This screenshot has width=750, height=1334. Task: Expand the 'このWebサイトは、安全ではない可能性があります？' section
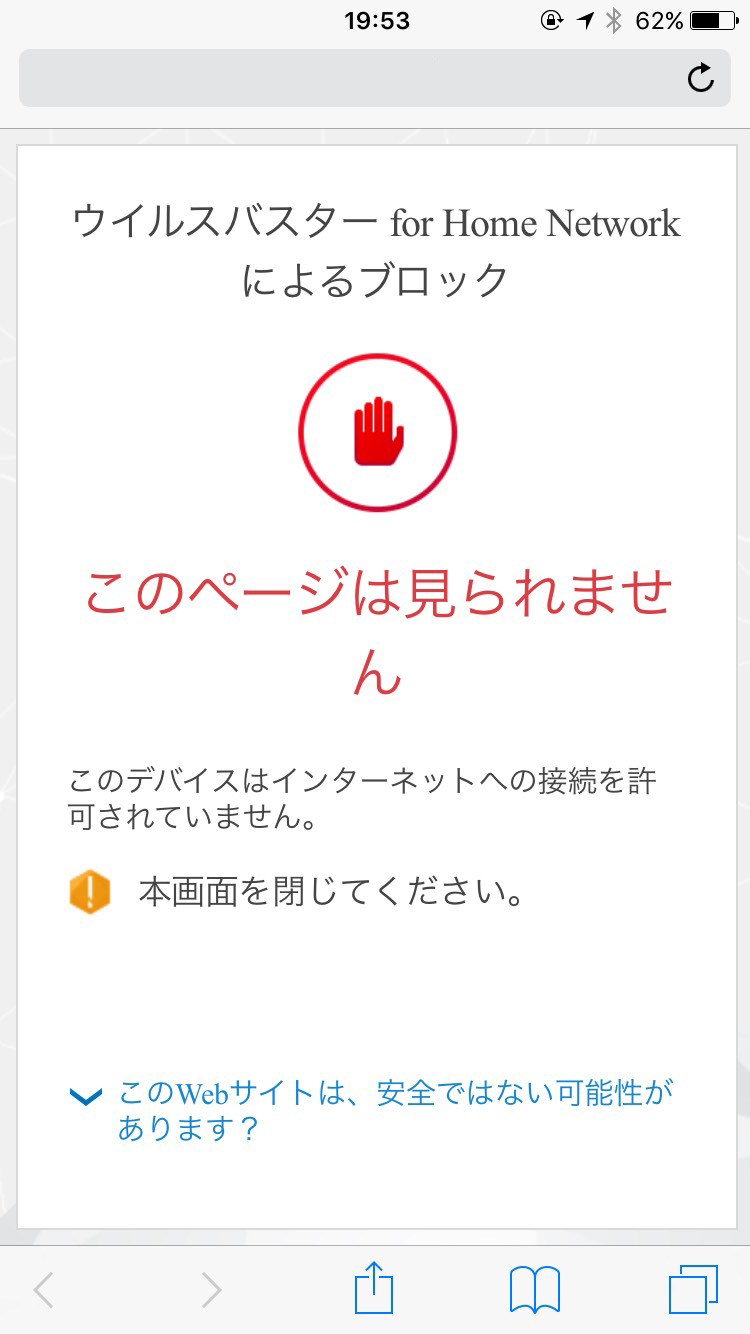click(x=394, y=1110)
